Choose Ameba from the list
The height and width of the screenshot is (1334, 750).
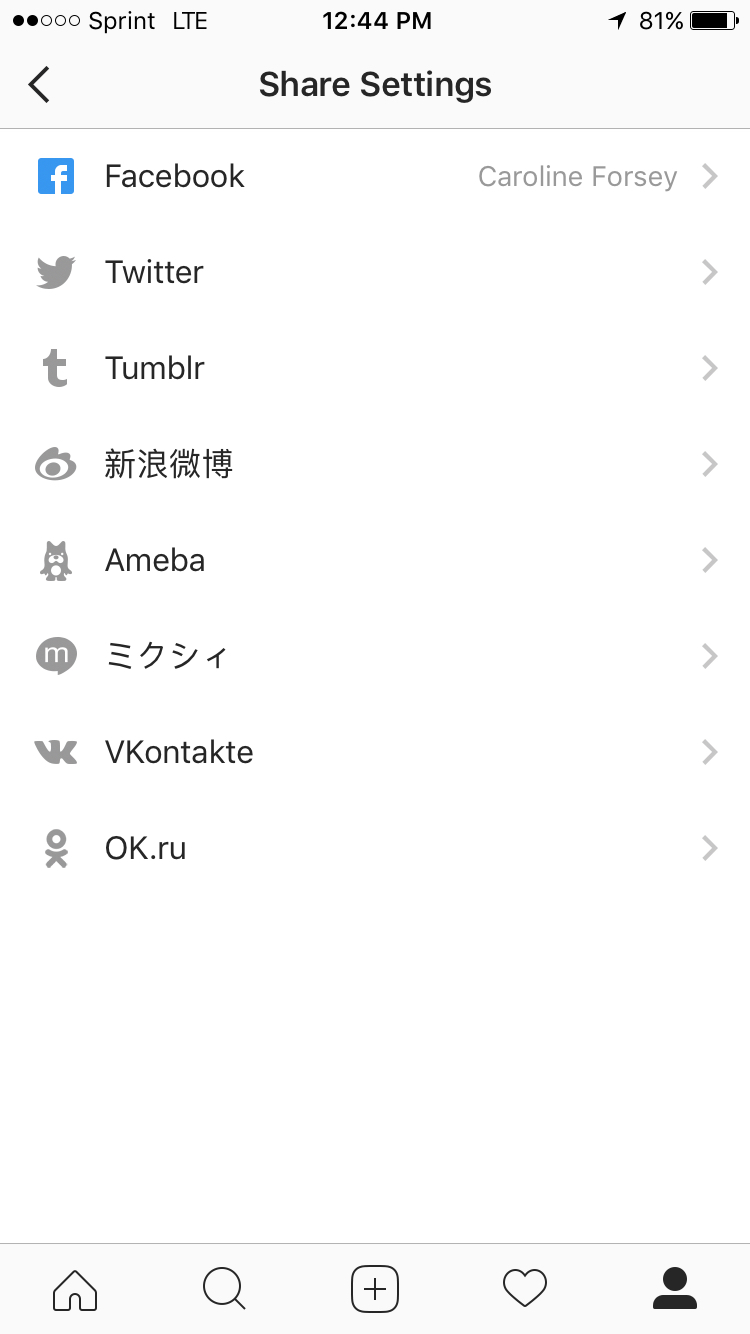375,560
